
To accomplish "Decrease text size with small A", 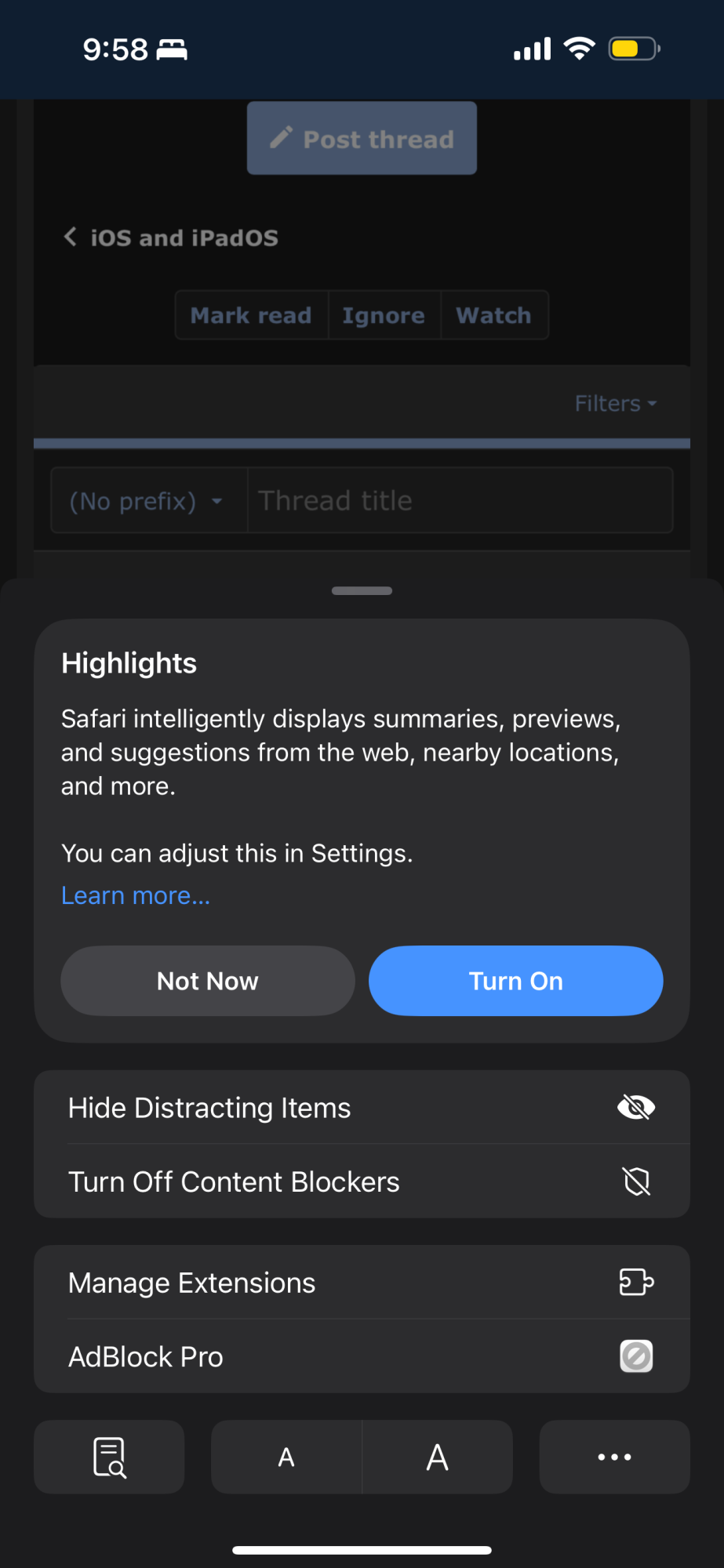I will (286, 1457).
